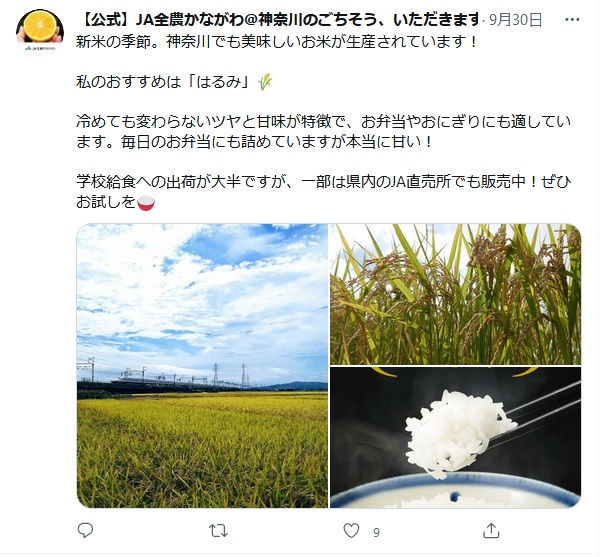The height and width of the screenshot is (557, 601).
Task: Open the rice field landscape photo
Action: coord(202,365)
